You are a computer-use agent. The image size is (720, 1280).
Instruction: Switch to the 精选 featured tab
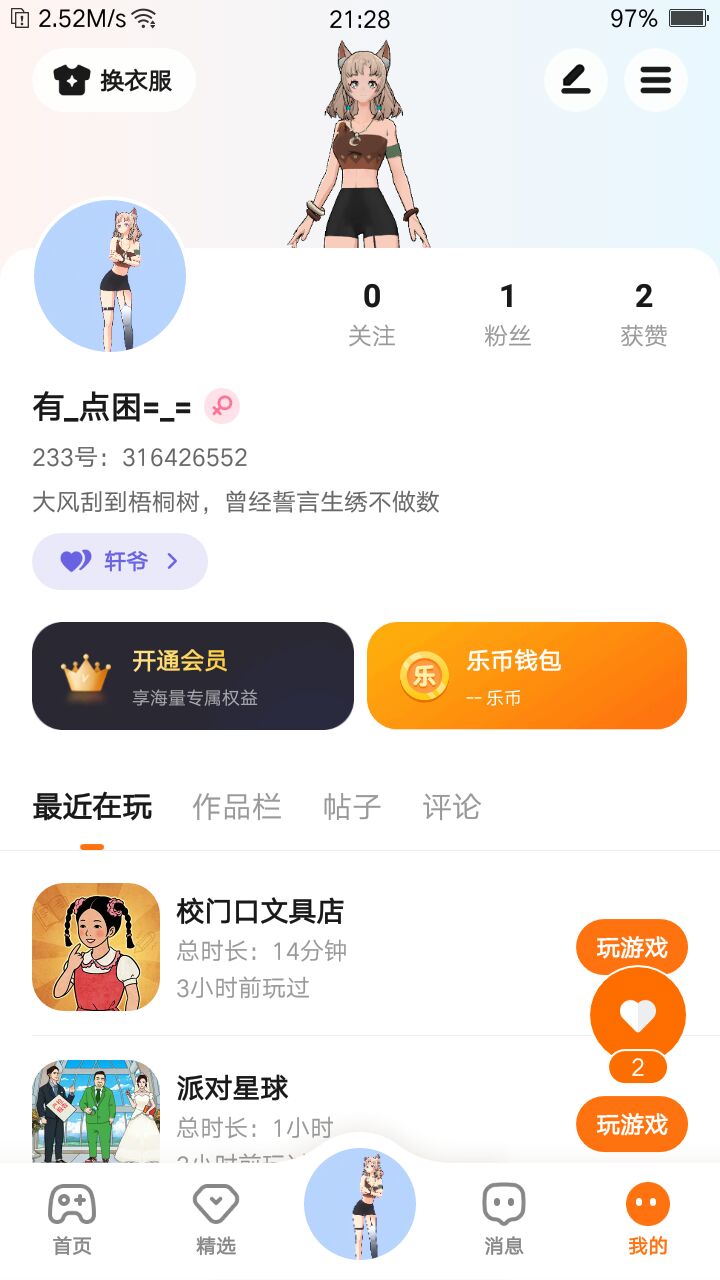click(x=216, y=1218)
